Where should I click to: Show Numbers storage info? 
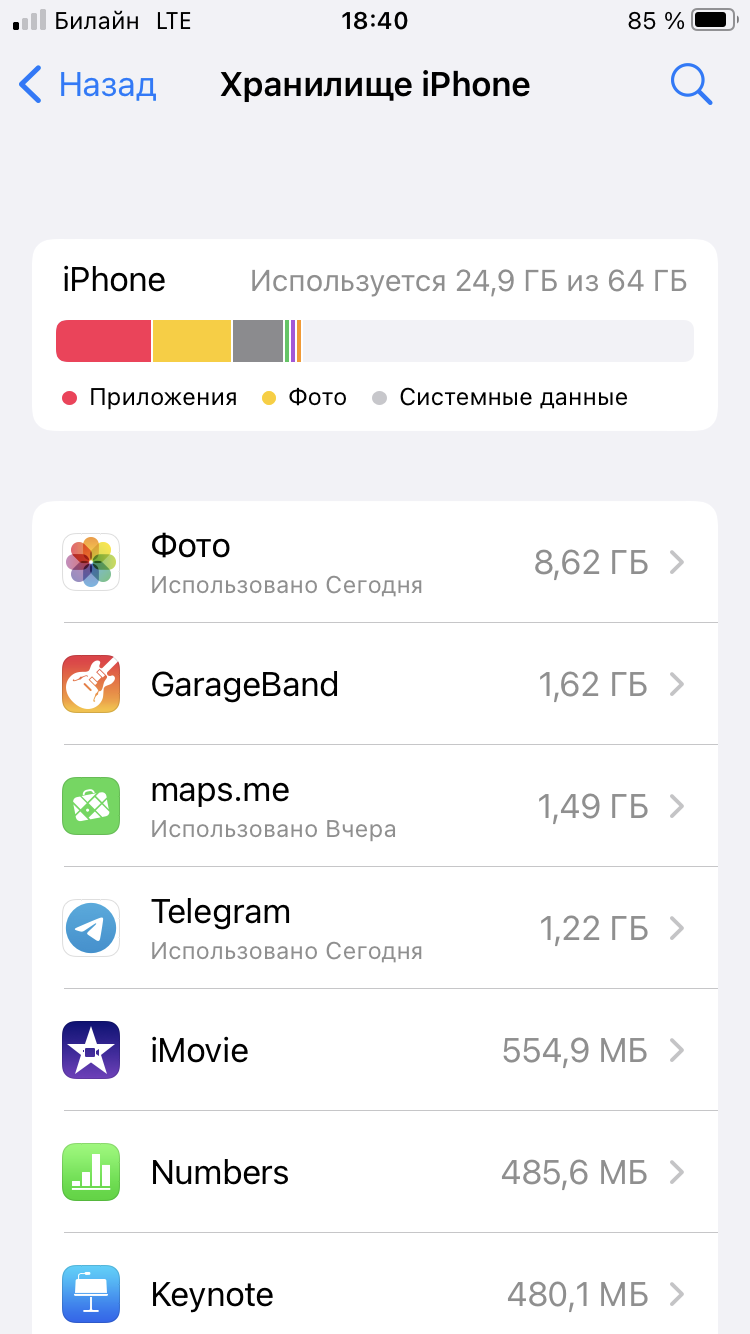click(x=375, y=1172)
